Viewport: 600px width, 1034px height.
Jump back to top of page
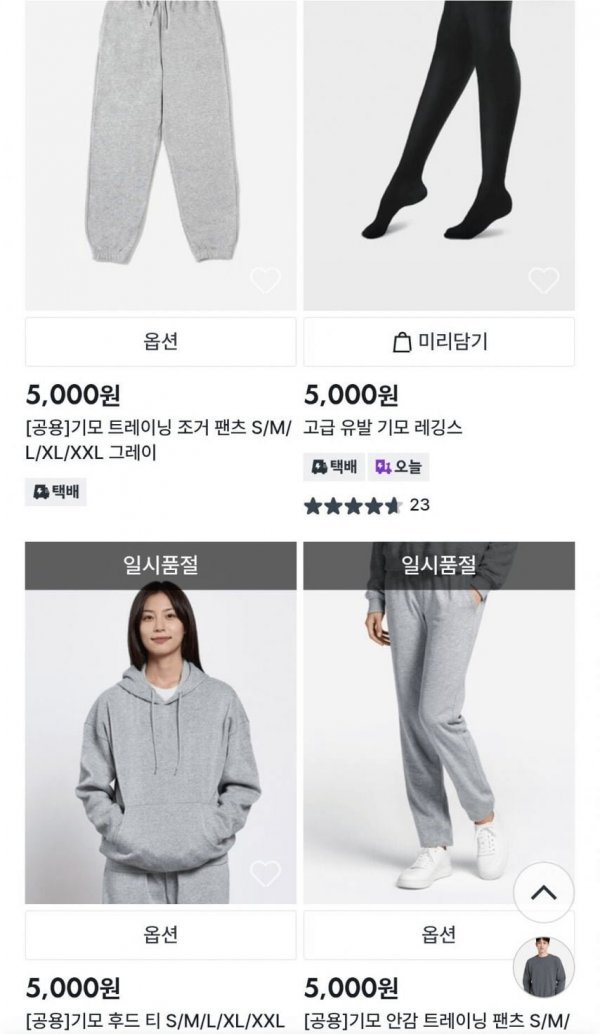click(x=544, y=893)
